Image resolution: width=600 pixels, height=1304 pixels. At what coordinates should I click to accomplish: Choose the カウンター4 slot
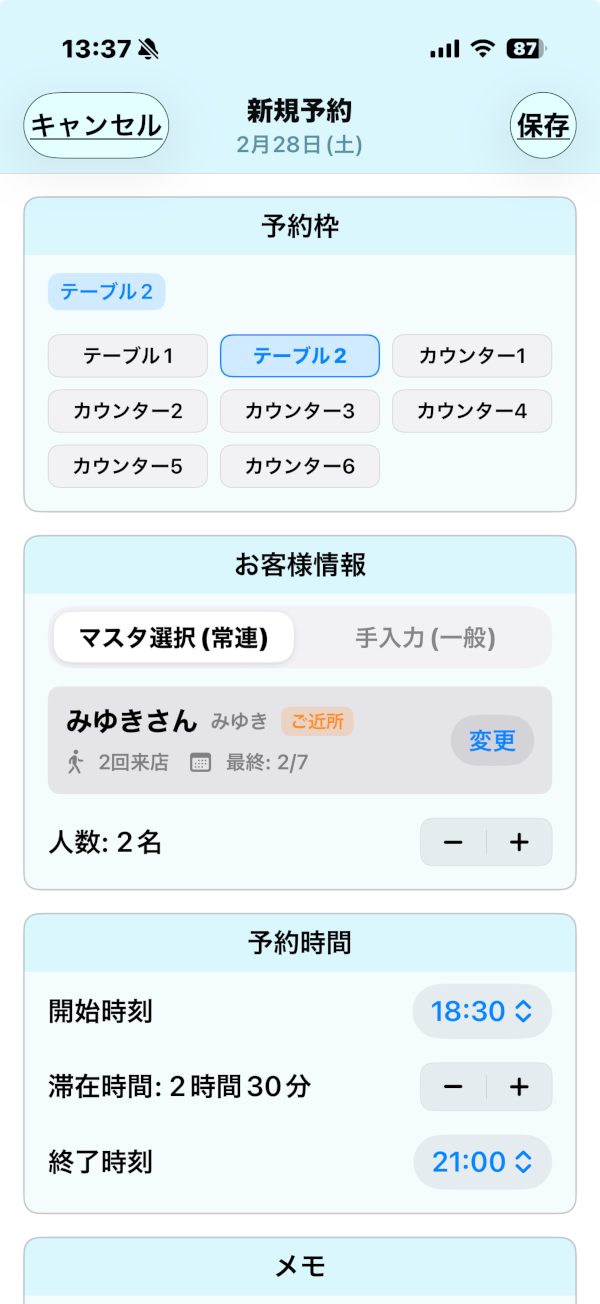pyautogui.click(x=472, y=411)
